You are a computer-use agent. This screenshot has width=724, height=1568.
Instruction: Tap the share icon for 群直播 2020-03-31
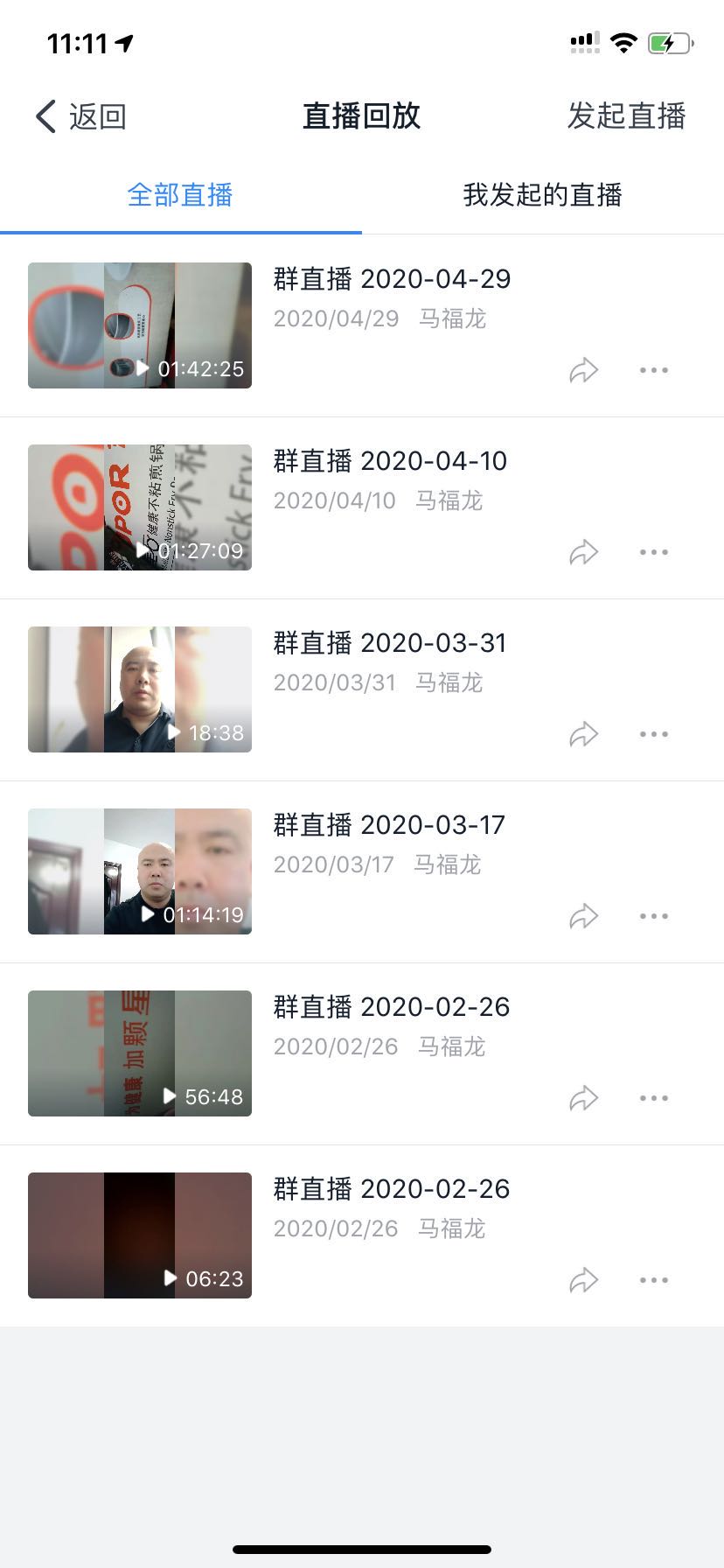pos(584,734)
